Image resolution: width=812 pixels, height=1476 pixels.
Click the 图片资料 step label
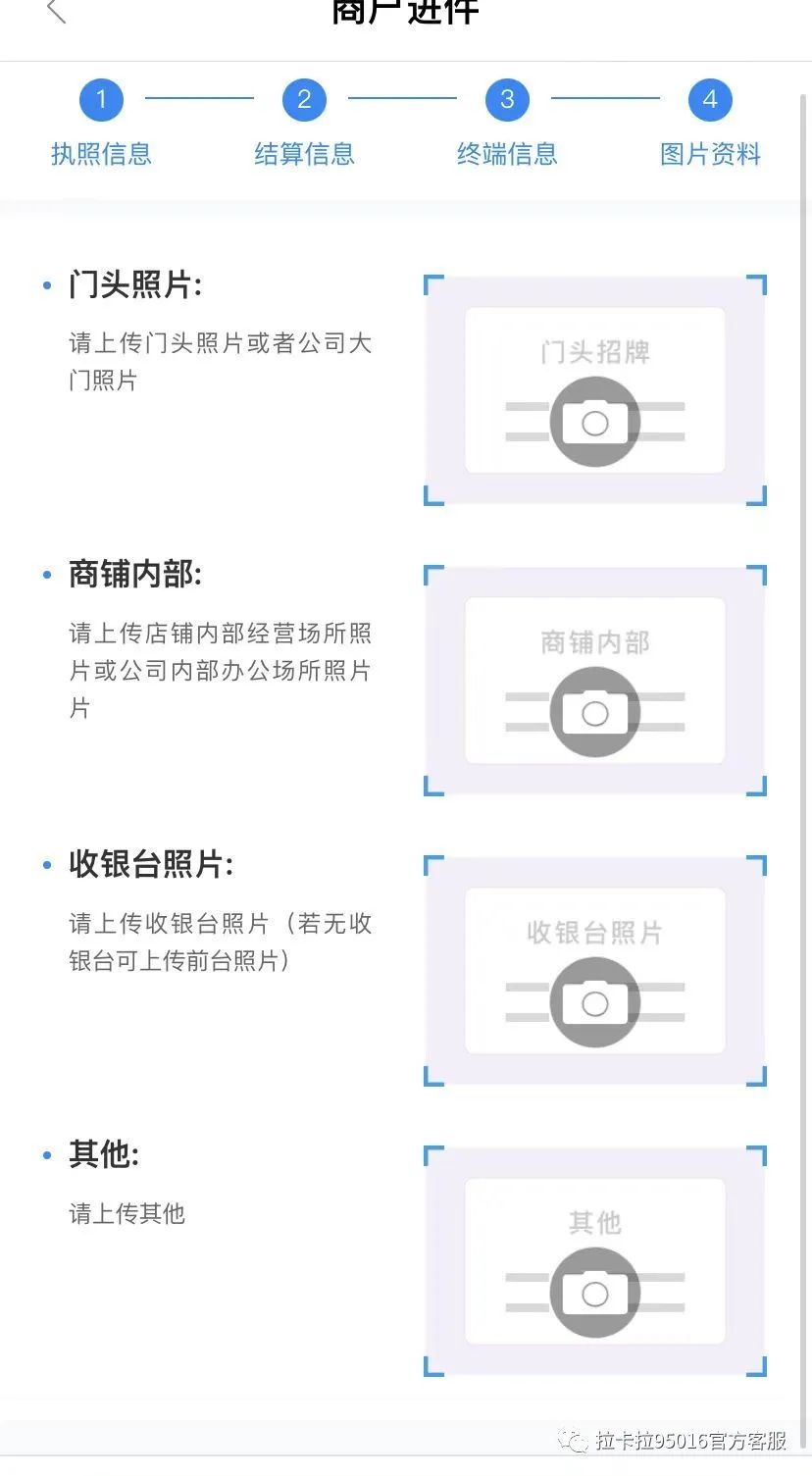point(710,154)
